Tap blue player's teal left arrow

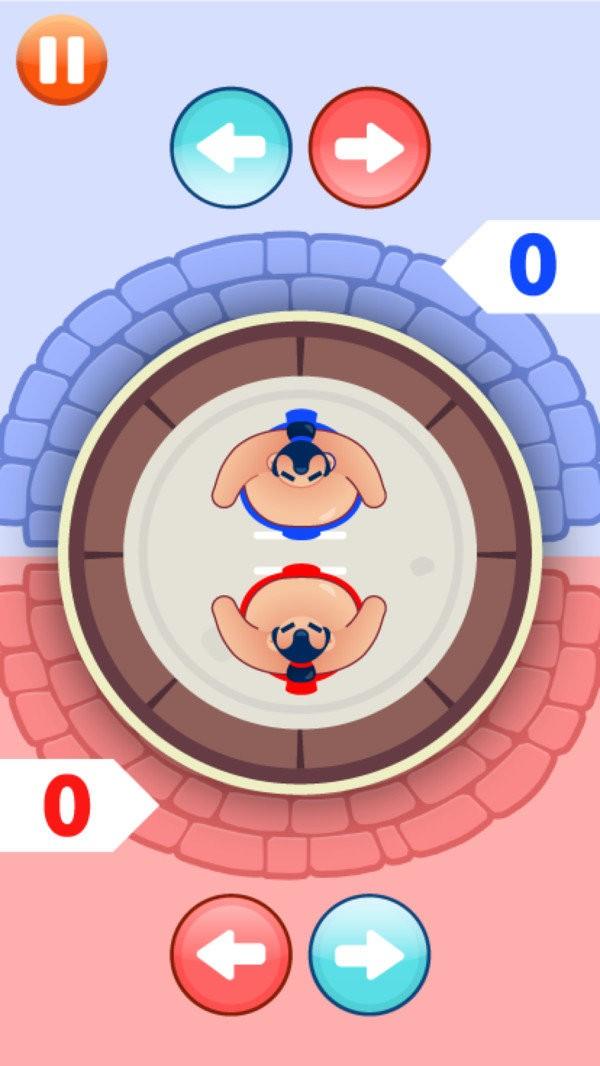coord(231,147)
